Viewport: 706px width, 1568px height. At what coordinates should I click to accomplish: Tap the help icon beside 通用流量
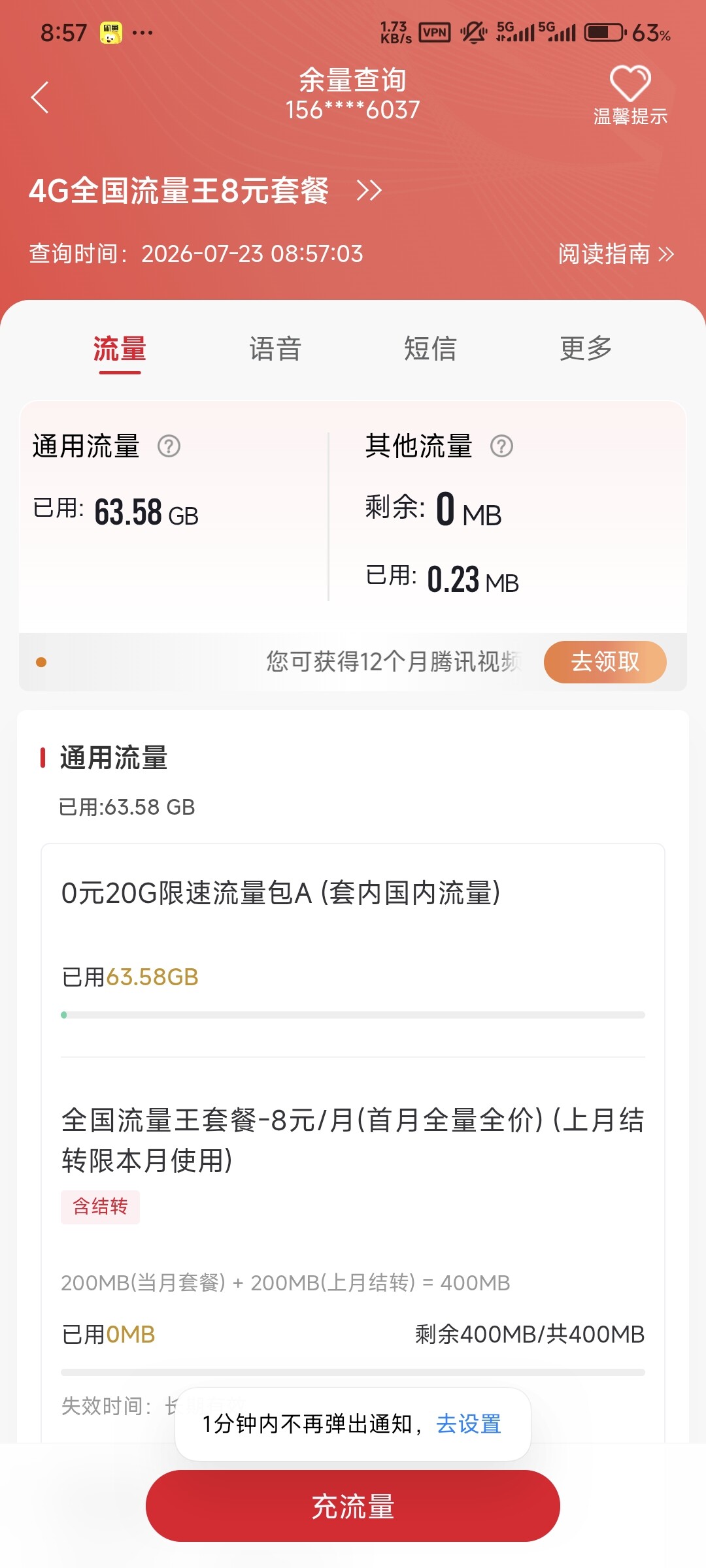(x=169, y=446)
